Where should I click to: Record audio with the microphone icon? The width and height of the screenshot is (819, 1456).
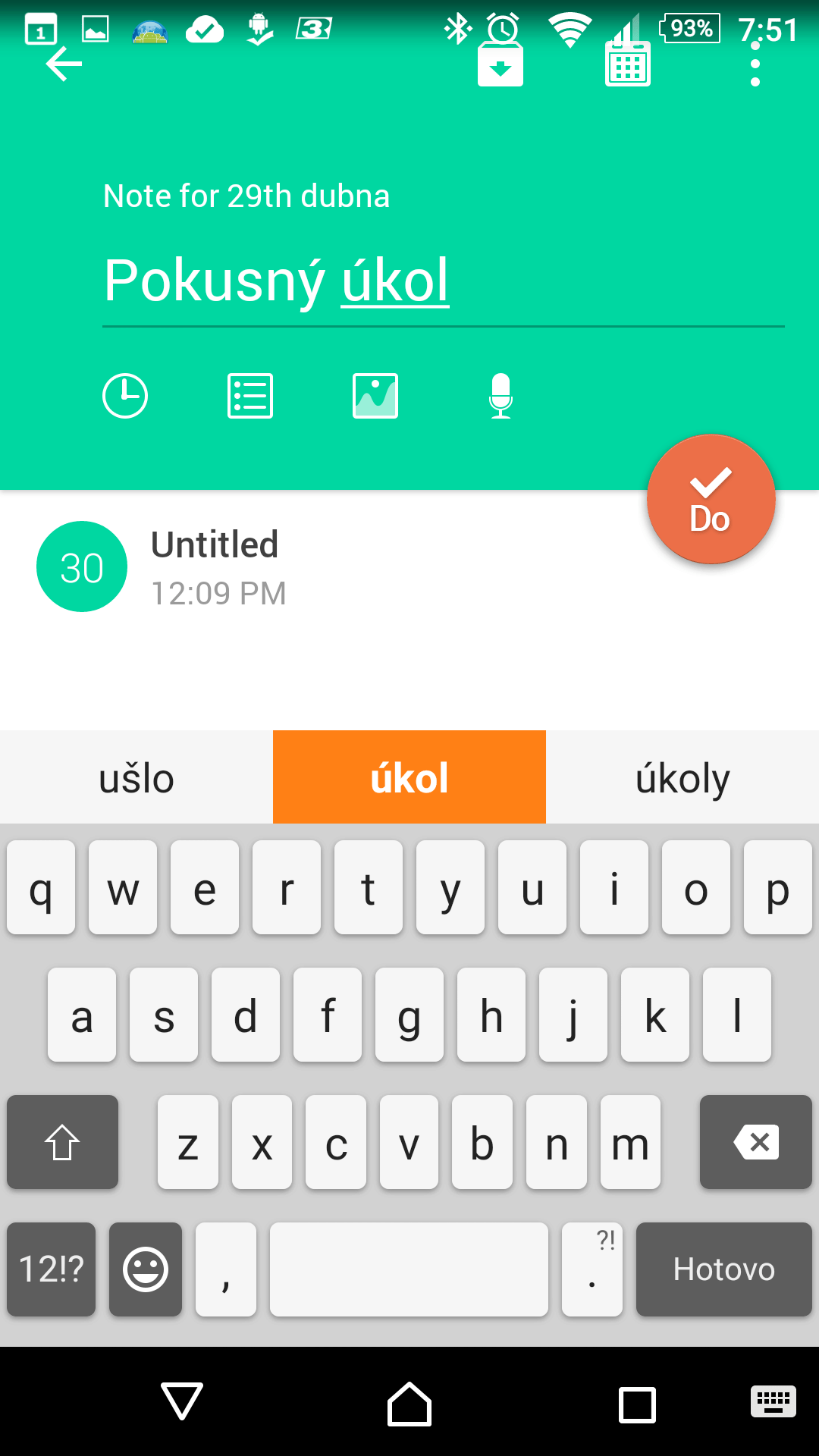point(500,396)
